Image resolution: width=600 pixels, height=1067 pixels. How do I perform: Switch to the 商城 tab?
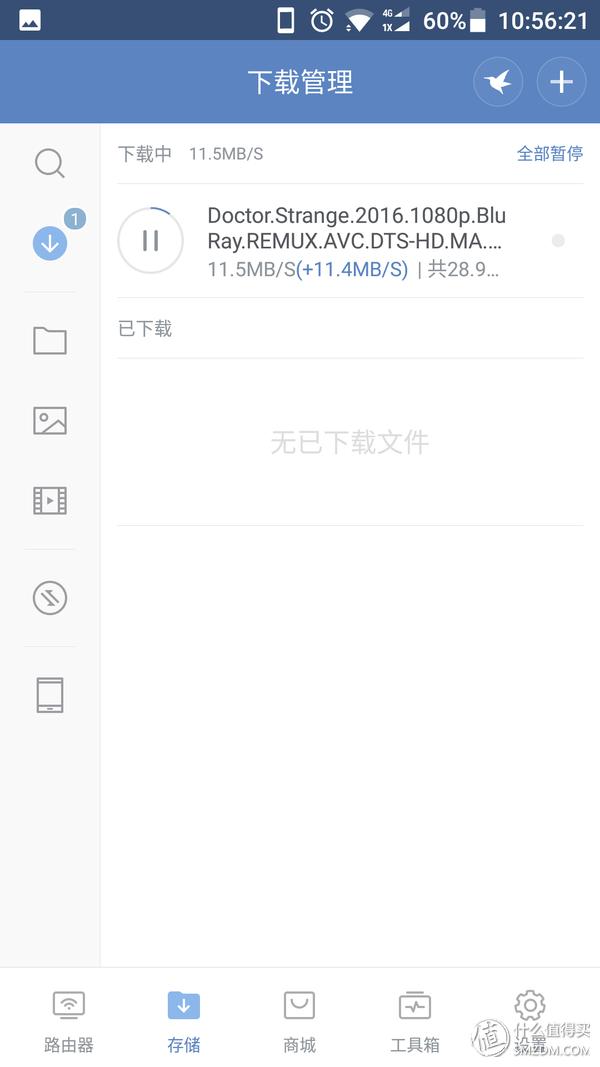[299, 1022]
